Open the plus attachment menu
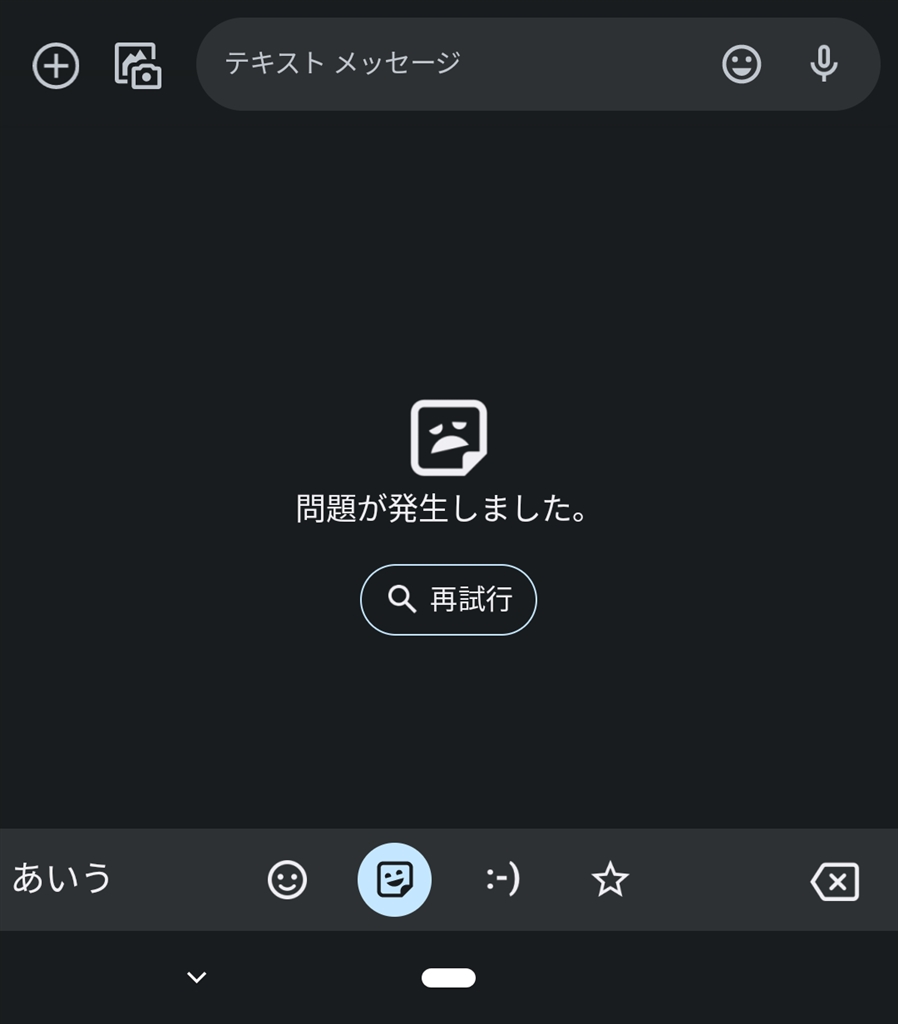Viewport: 898px width, 1024px height. 56,66
